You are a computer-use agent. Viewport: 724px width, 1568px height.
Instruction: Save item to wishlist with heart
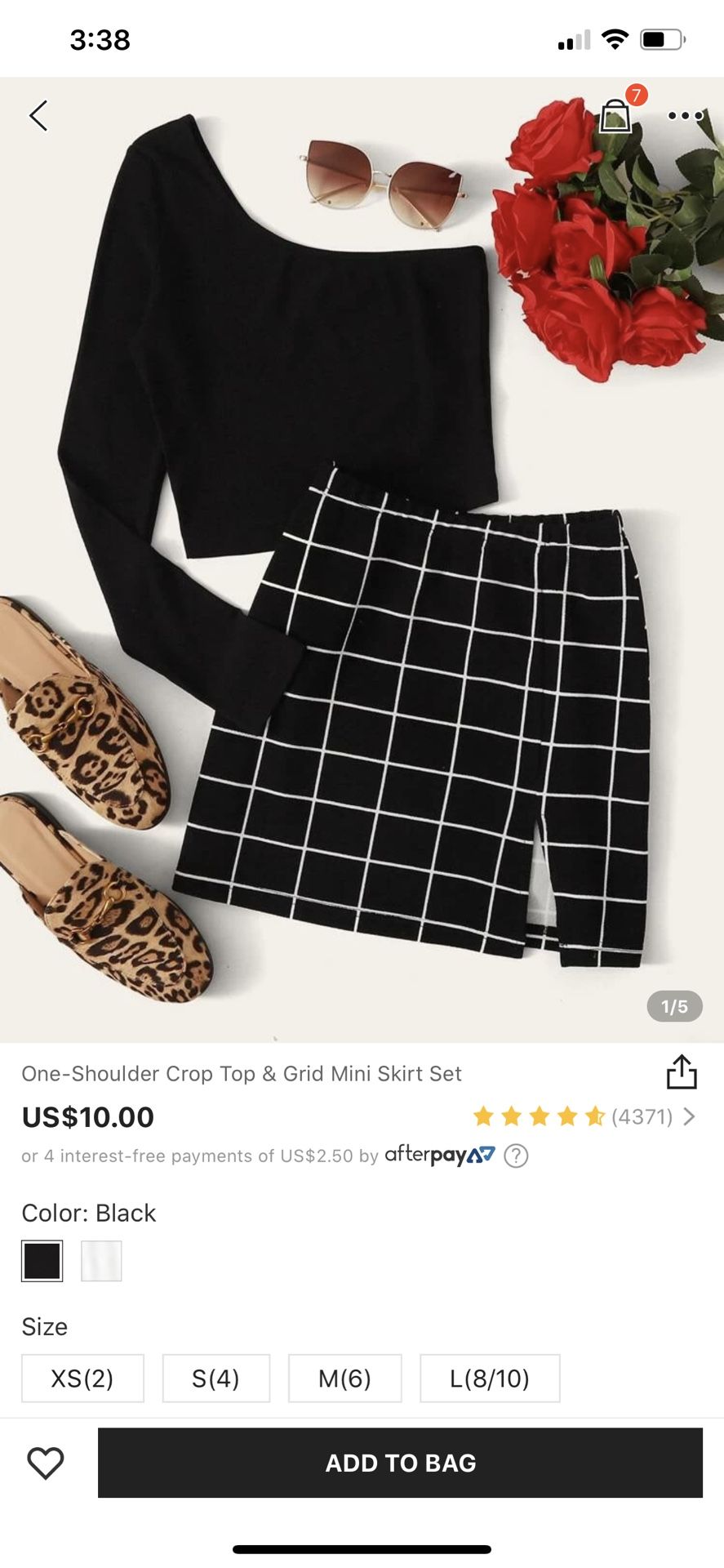coord(46,1463)
